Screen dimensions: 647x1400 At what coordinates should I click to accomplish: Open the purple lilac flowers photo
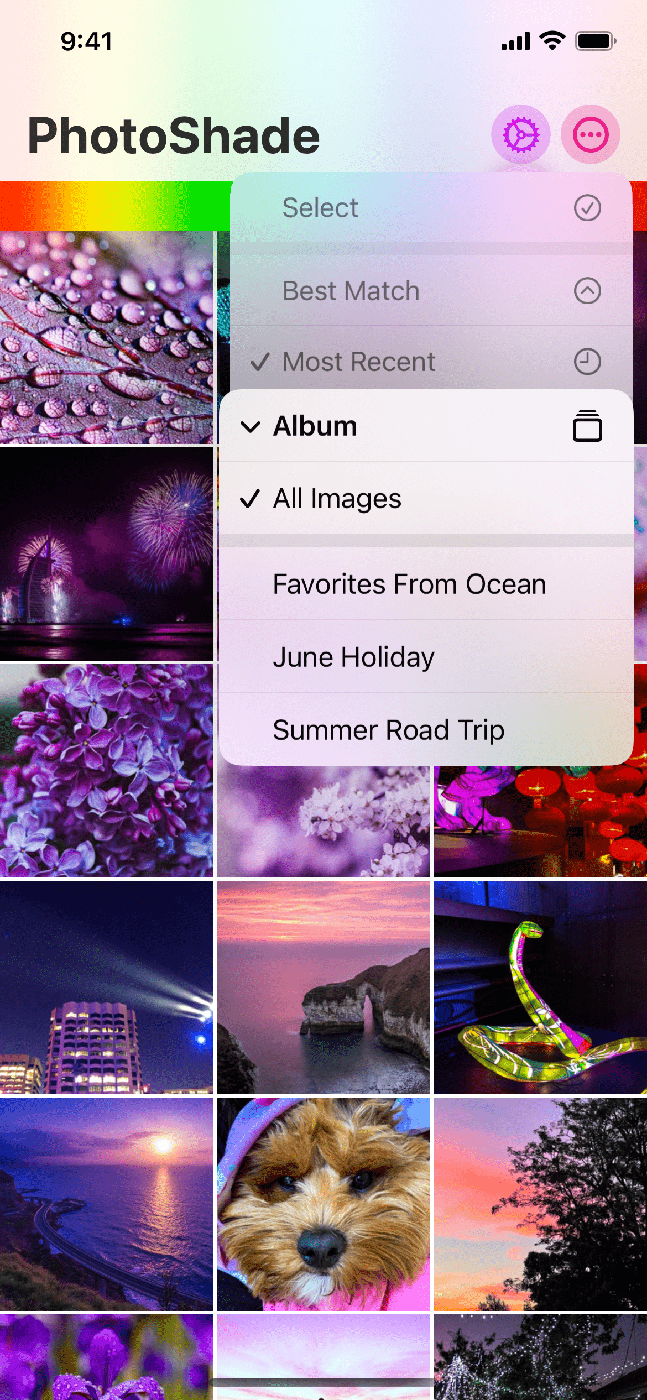pos(106,770)
